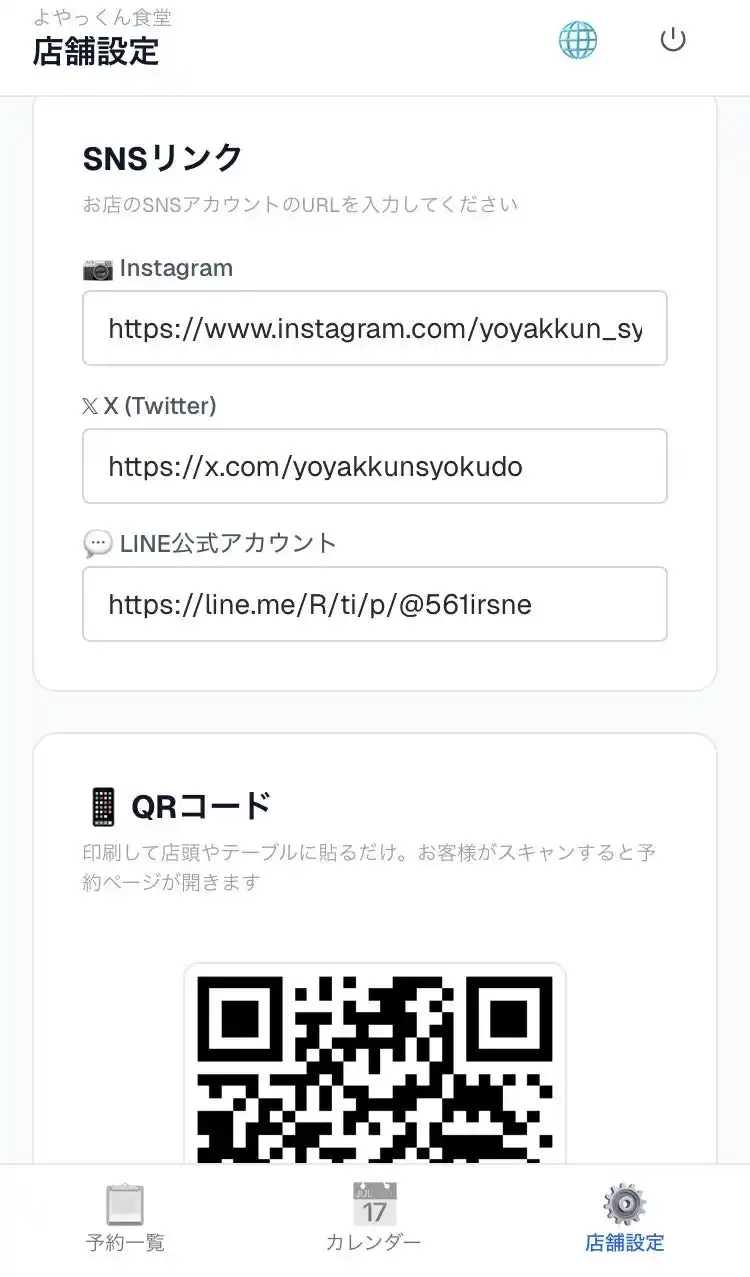The height and width of the screenshot is (1277, 750).
Task: Tap the power logout icon
Action: pyautogui.click(x=673, y=40)
